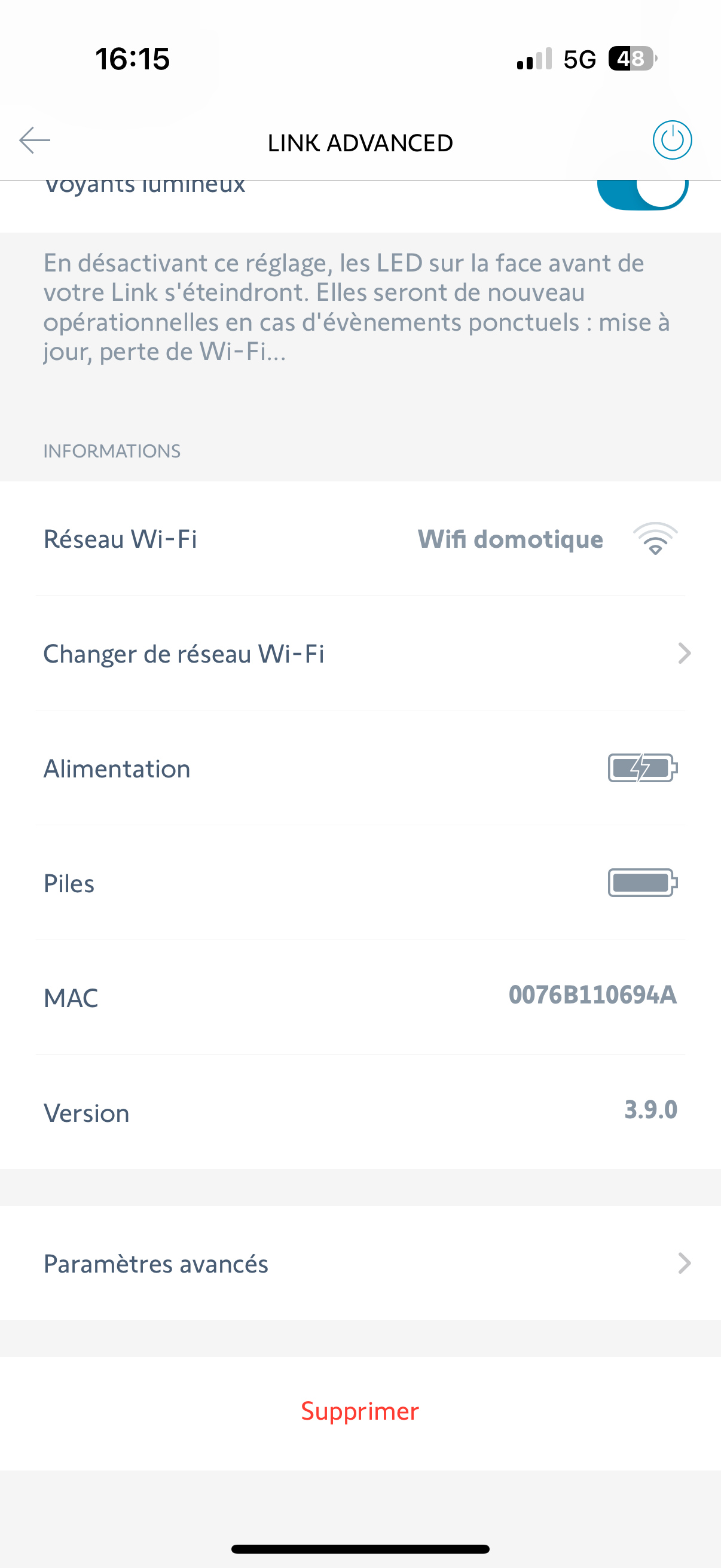721x1568 pixels.
Task: Go back using the arrow icon
Action: point(35,141)
